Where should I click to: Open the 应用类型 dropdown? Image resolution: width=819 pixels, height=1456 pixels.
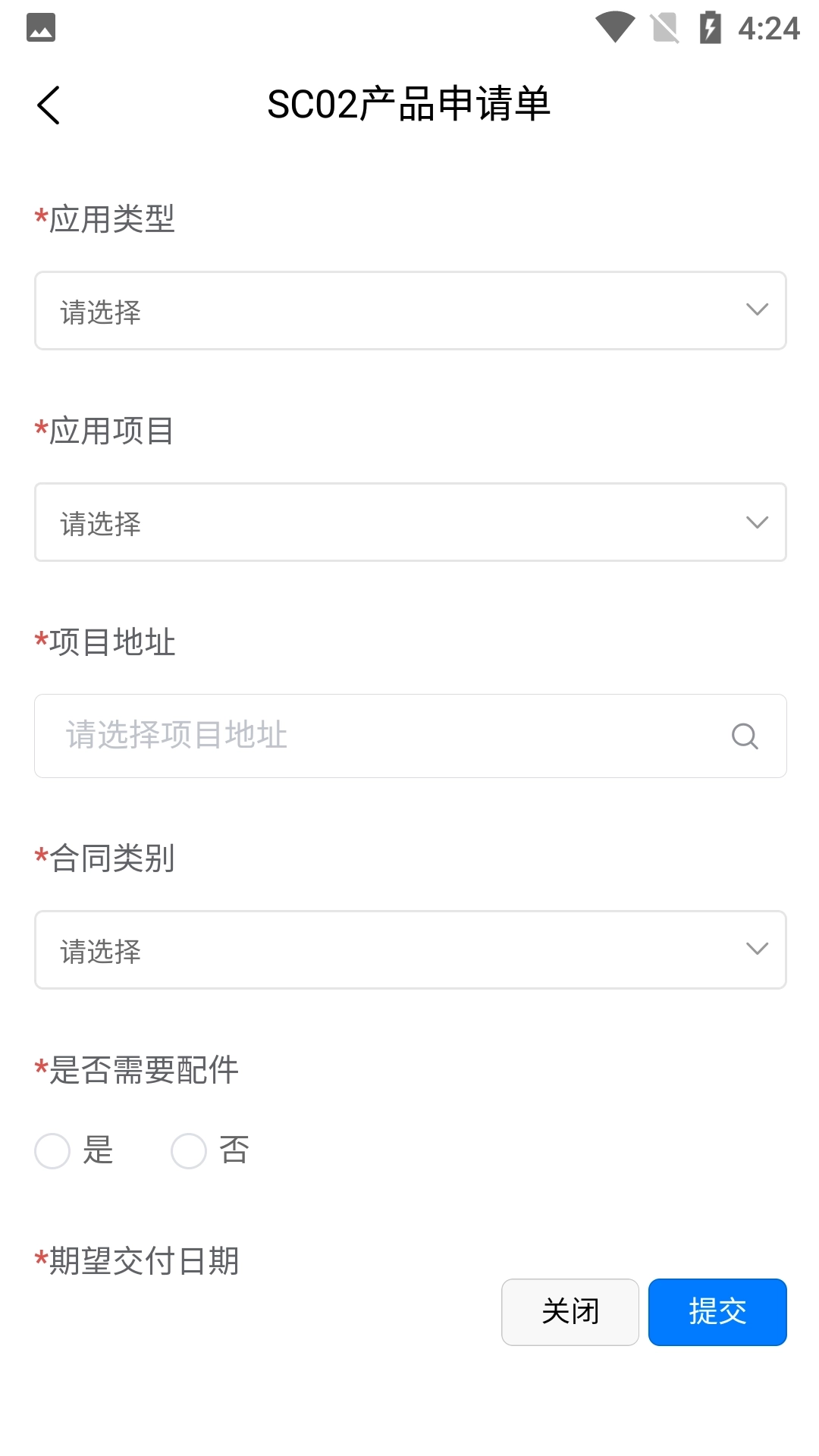coord(409,309)
